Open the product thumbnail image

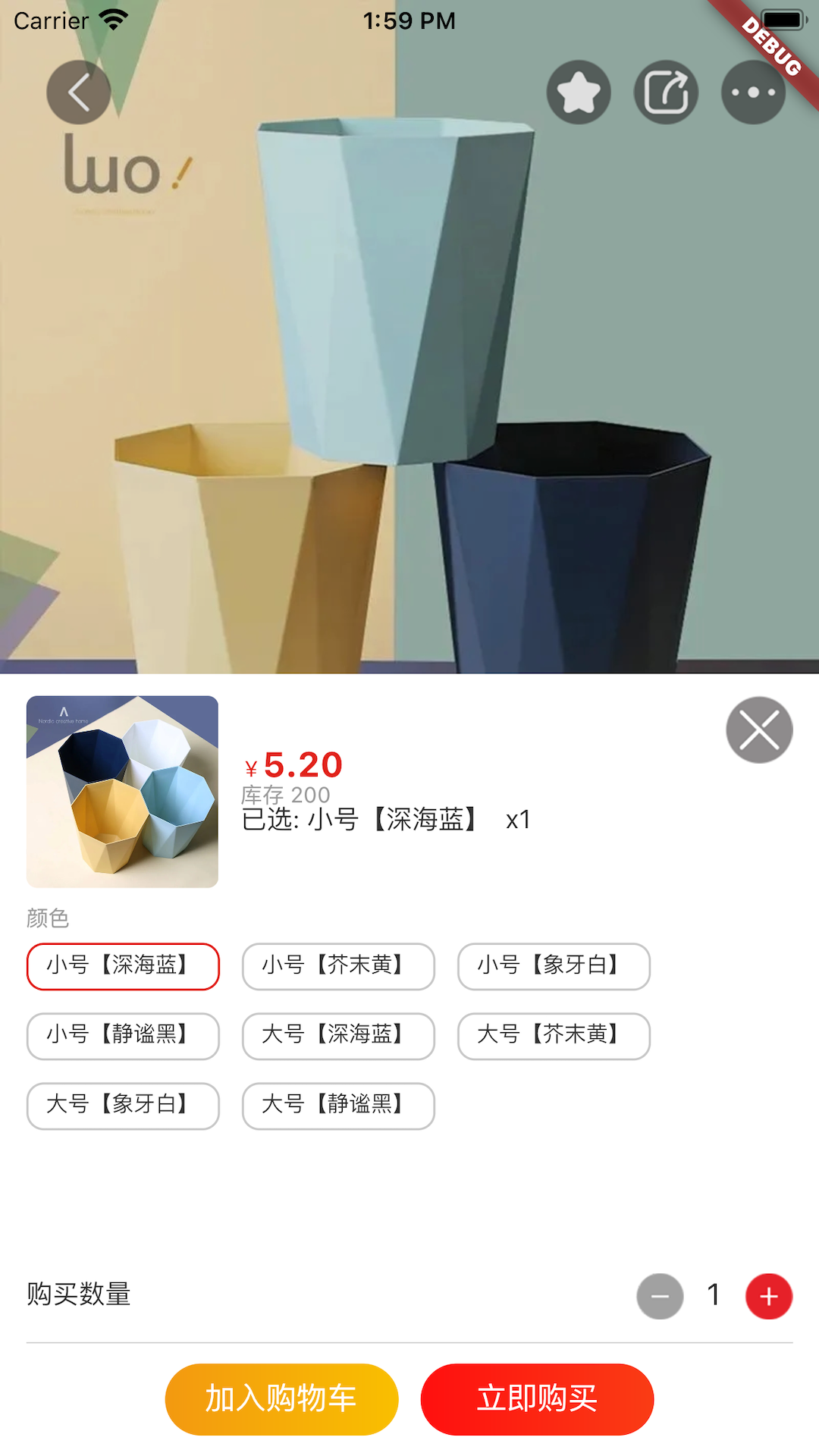pyautogui.click(x=122, y=792)
